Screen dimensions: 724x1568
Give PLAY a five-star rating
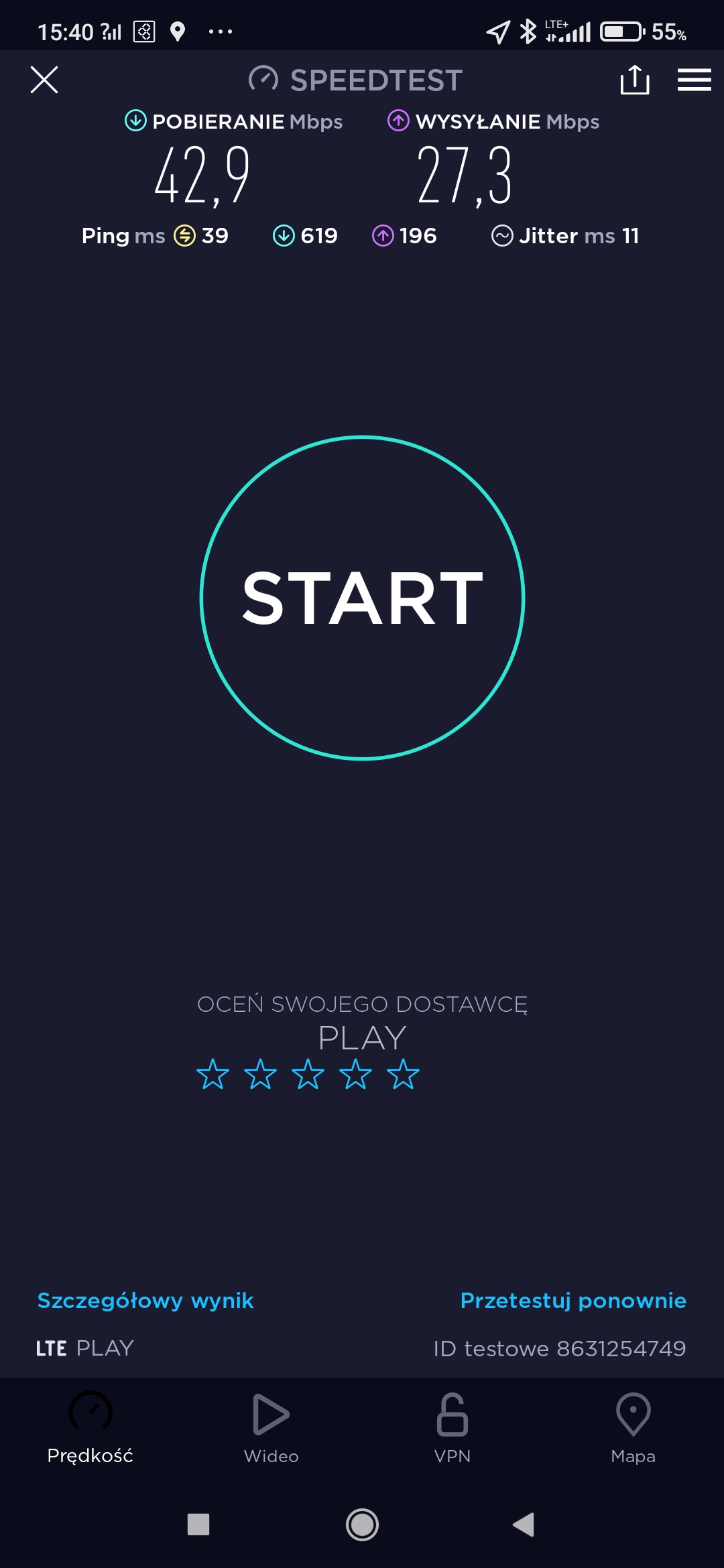403,1074
